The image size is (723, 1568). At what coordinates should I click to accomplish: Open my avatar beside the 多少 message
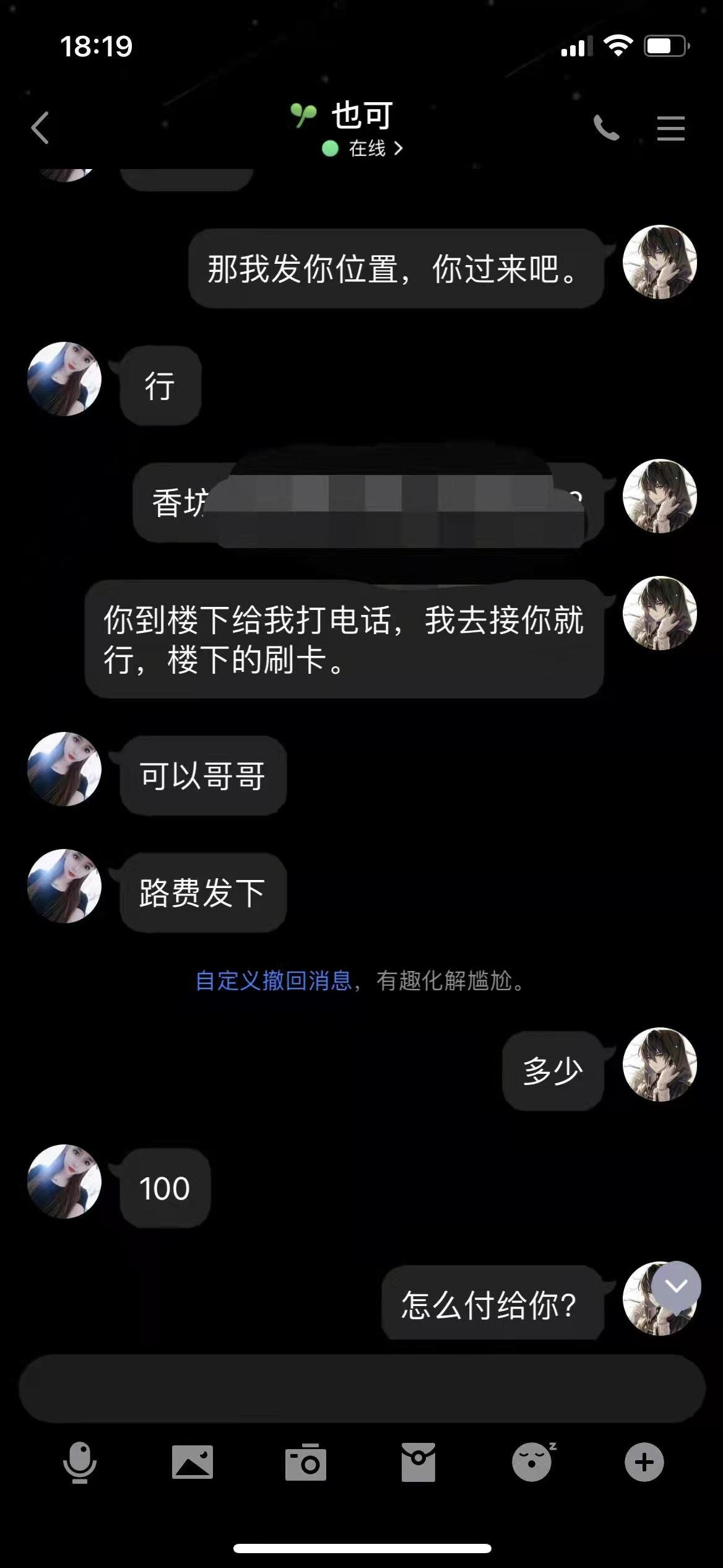pyautogui.click(x=659, y=1065)
